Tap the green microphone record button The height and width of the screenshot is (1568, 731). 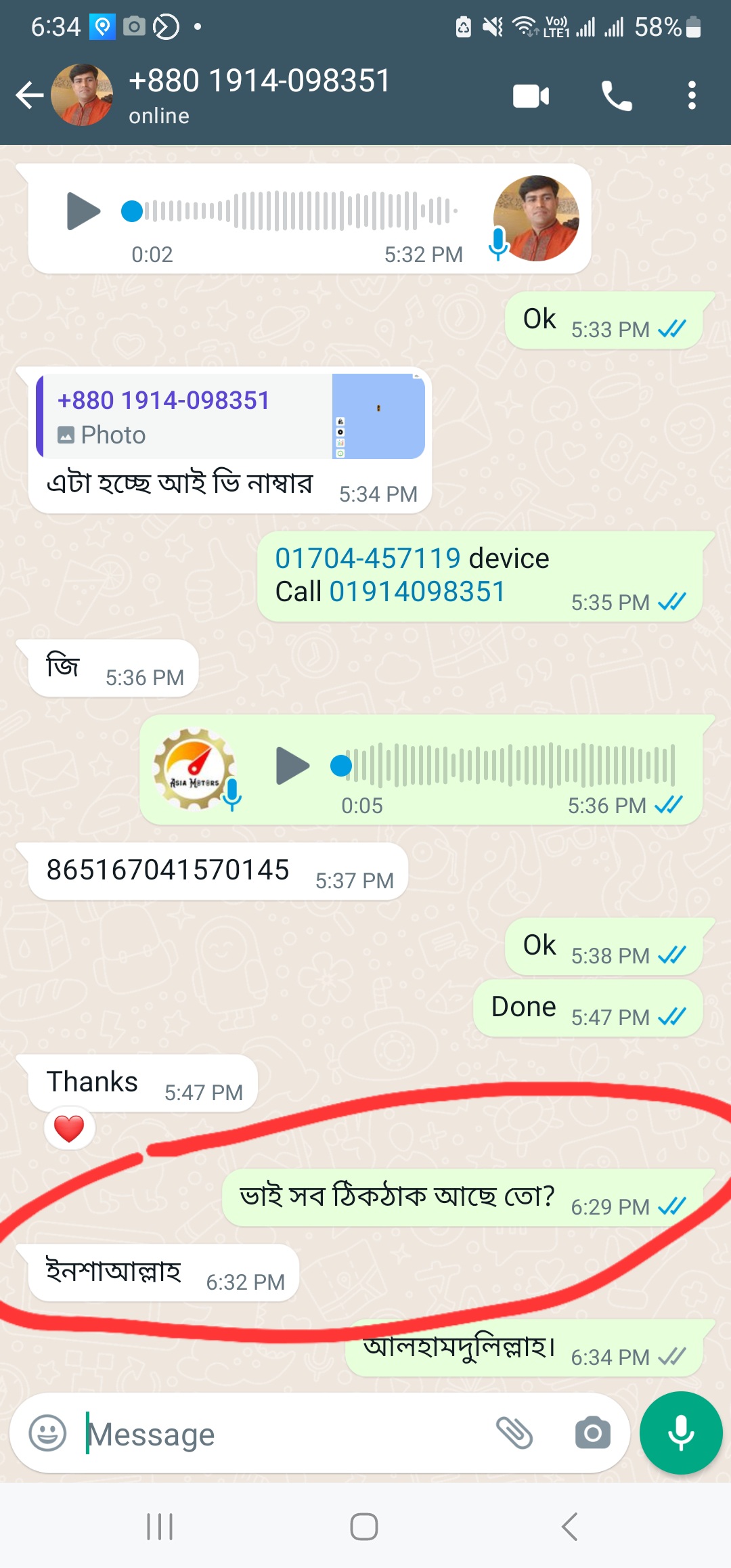point(680,1433)
